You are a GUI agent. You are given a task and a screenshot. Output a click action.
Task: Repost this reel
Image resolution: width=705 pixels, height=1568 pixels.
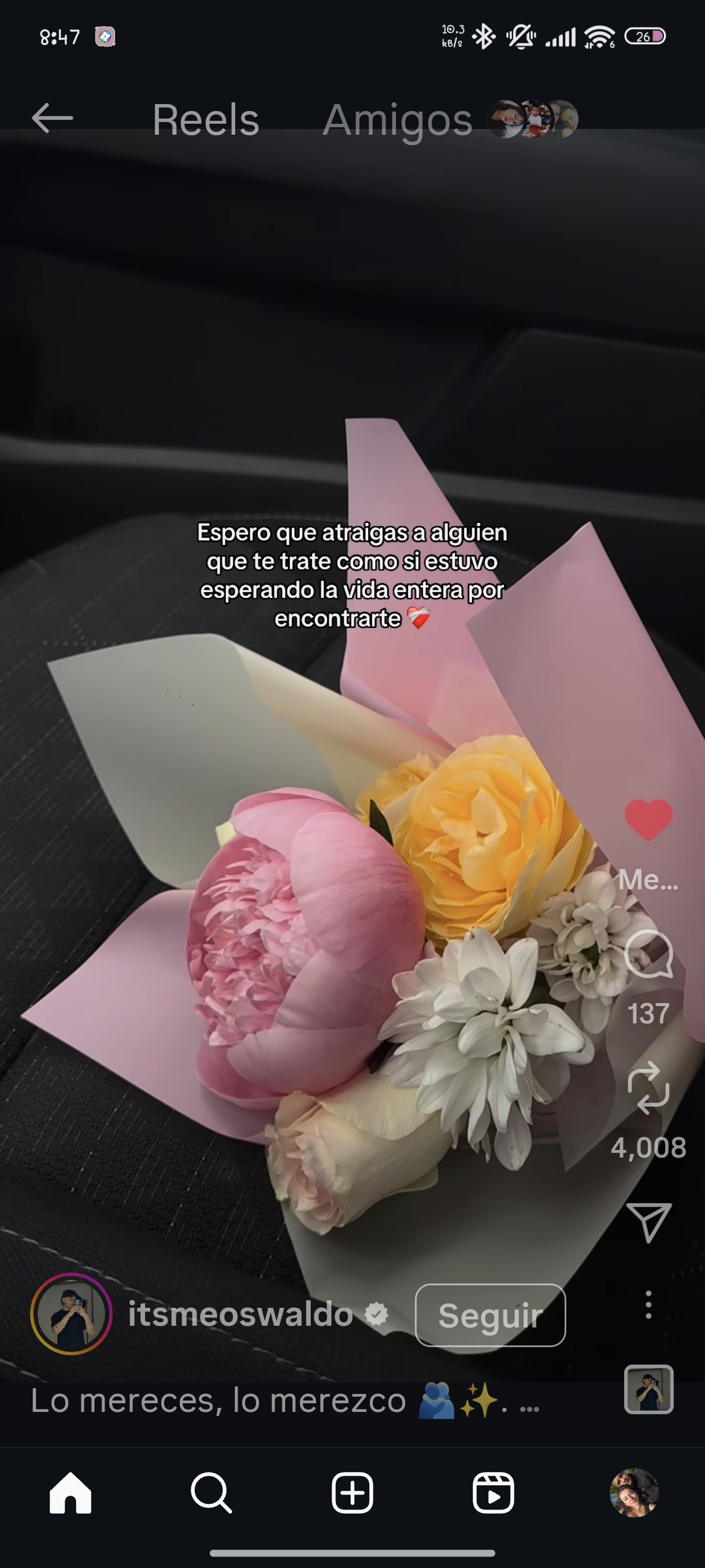point(648,1088)
